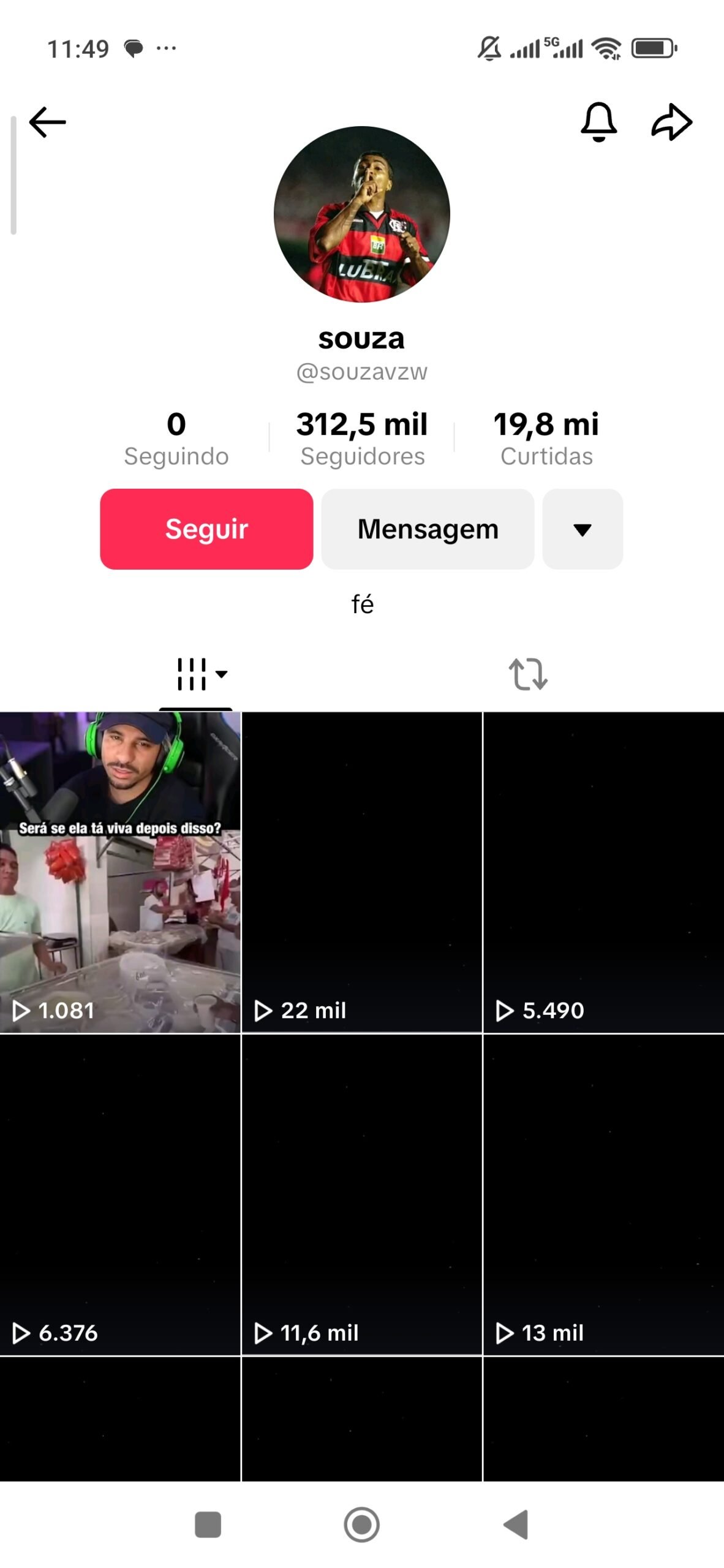Play the video with 13 mil views
The width and height of the screenshot is (724, 1568).
(x=604, y=1194)
